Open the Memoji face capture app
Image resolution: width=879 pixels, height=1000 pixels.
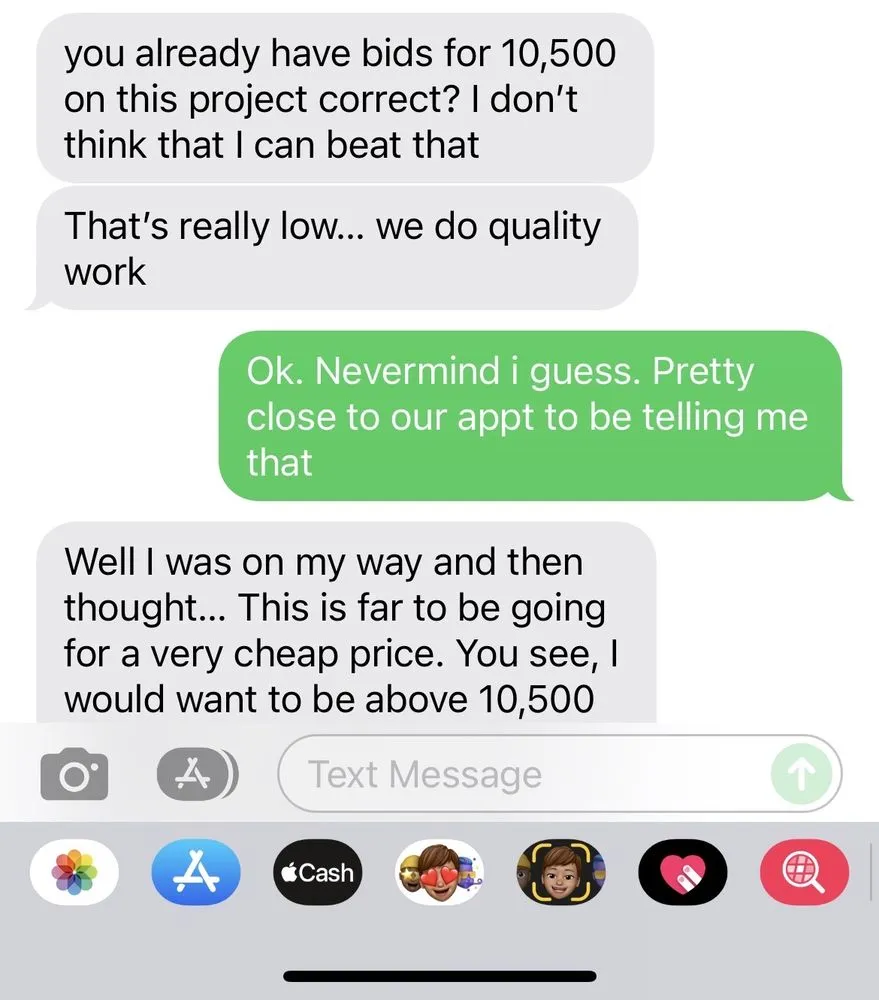(x=560, y=872)
